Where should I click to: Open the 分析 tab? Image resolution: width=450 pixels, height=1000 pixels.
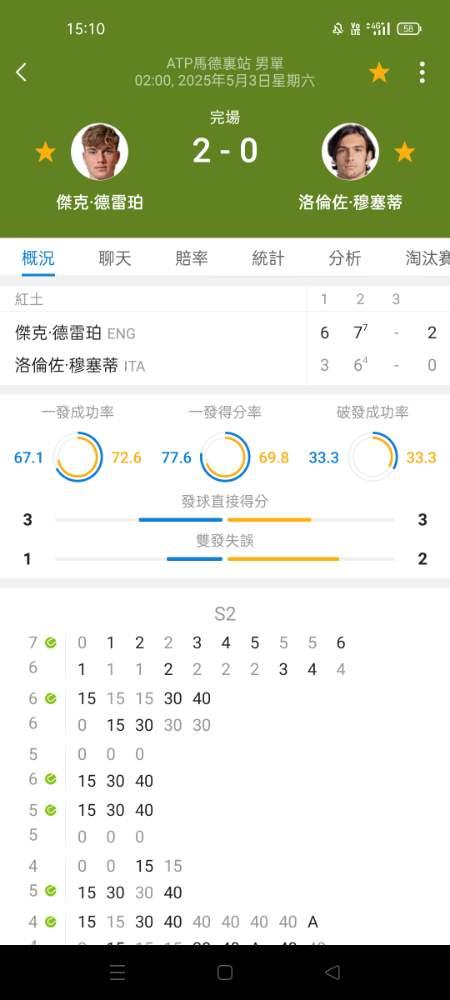point(345,258)
